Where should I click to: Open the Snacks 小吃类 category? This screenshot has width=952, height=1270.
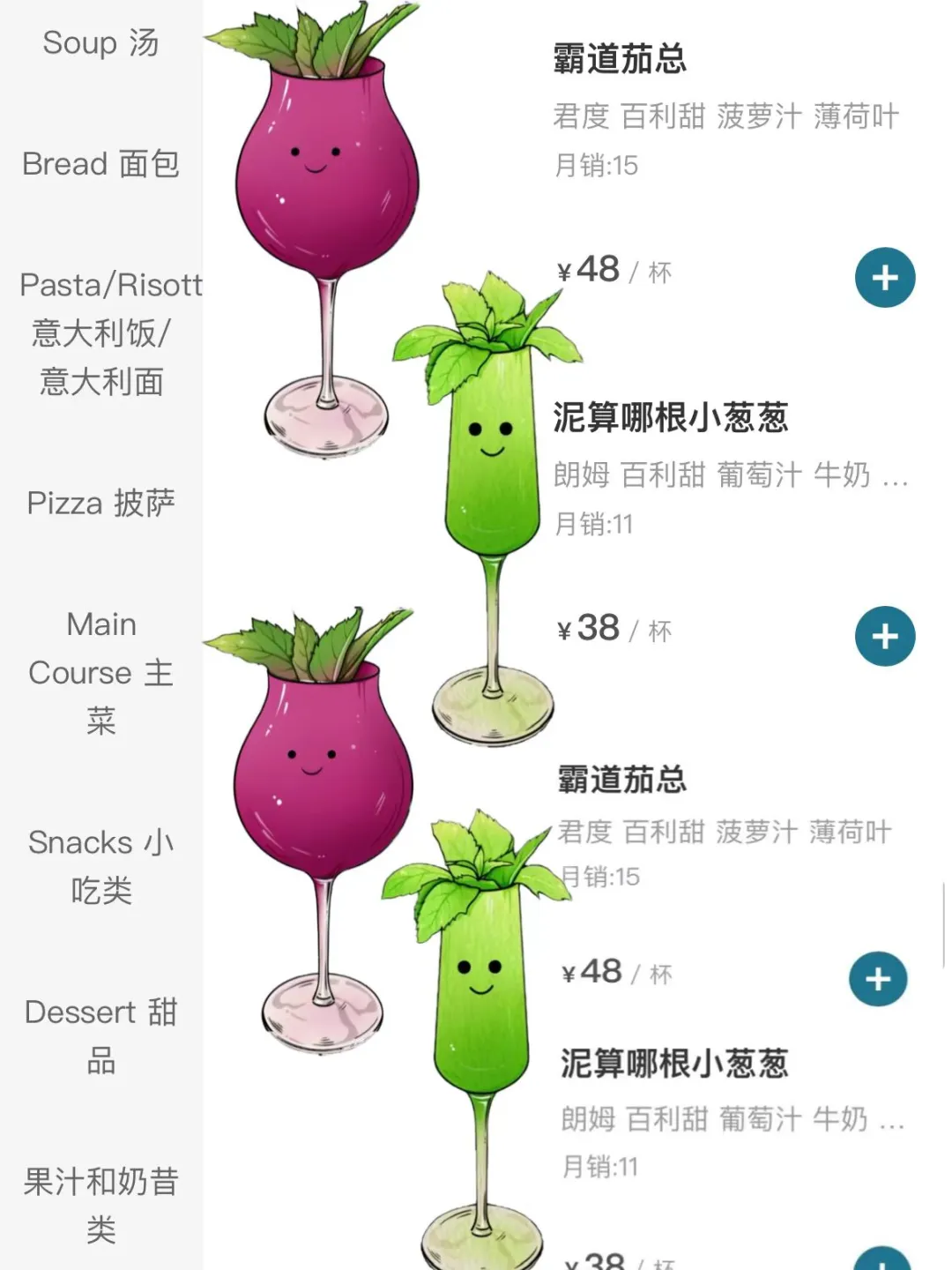[x=100, y=866]
